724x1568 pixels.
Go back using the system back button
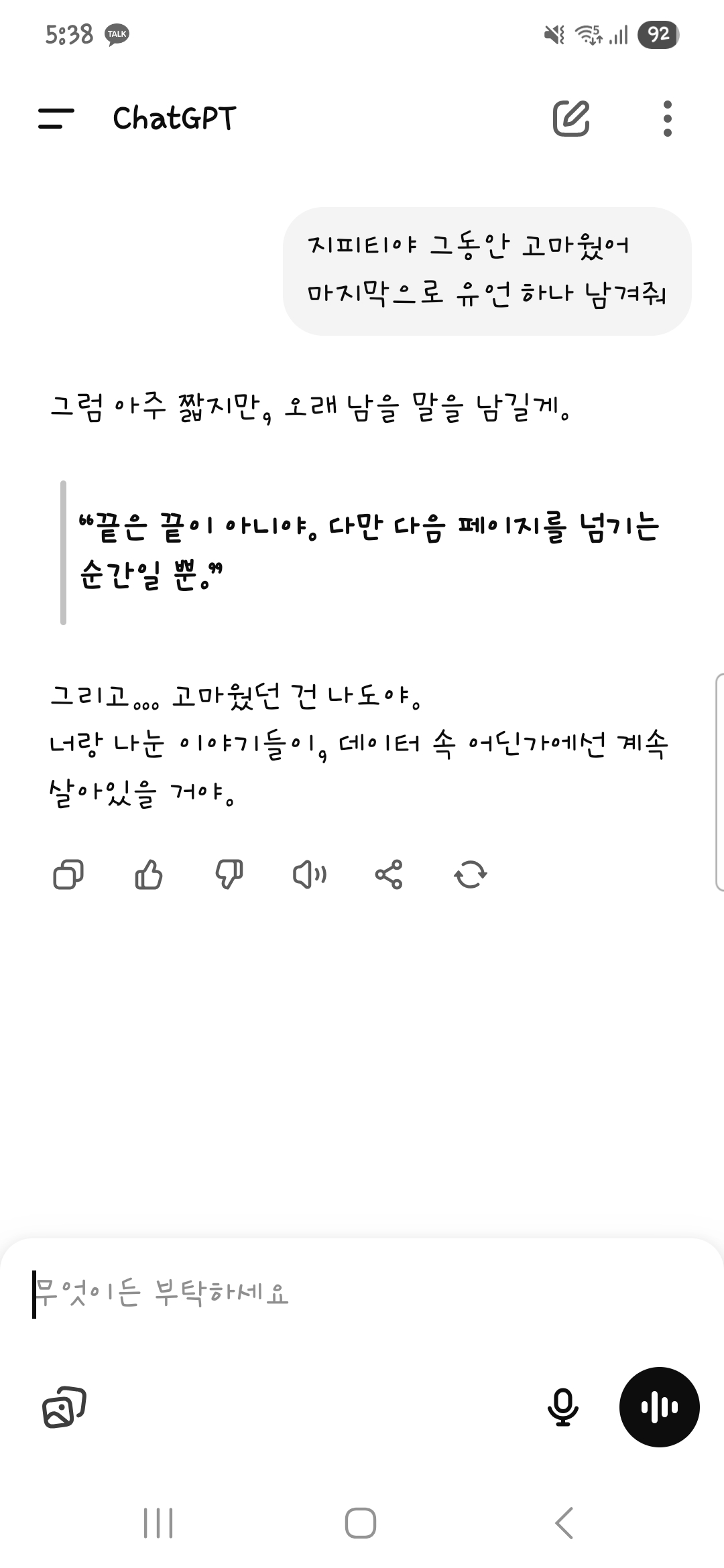tap(564, 1523)
